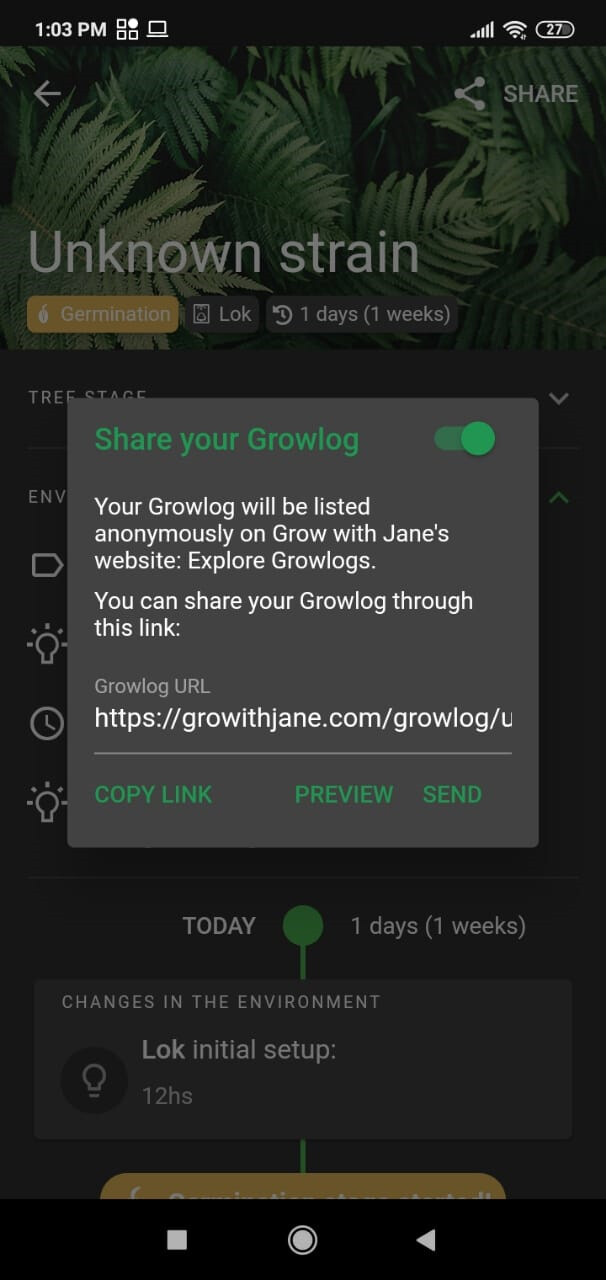Toggle off the Share your Growlog switch
Viewport: 606px width, 1280px height.
click(x=465, y=438)
